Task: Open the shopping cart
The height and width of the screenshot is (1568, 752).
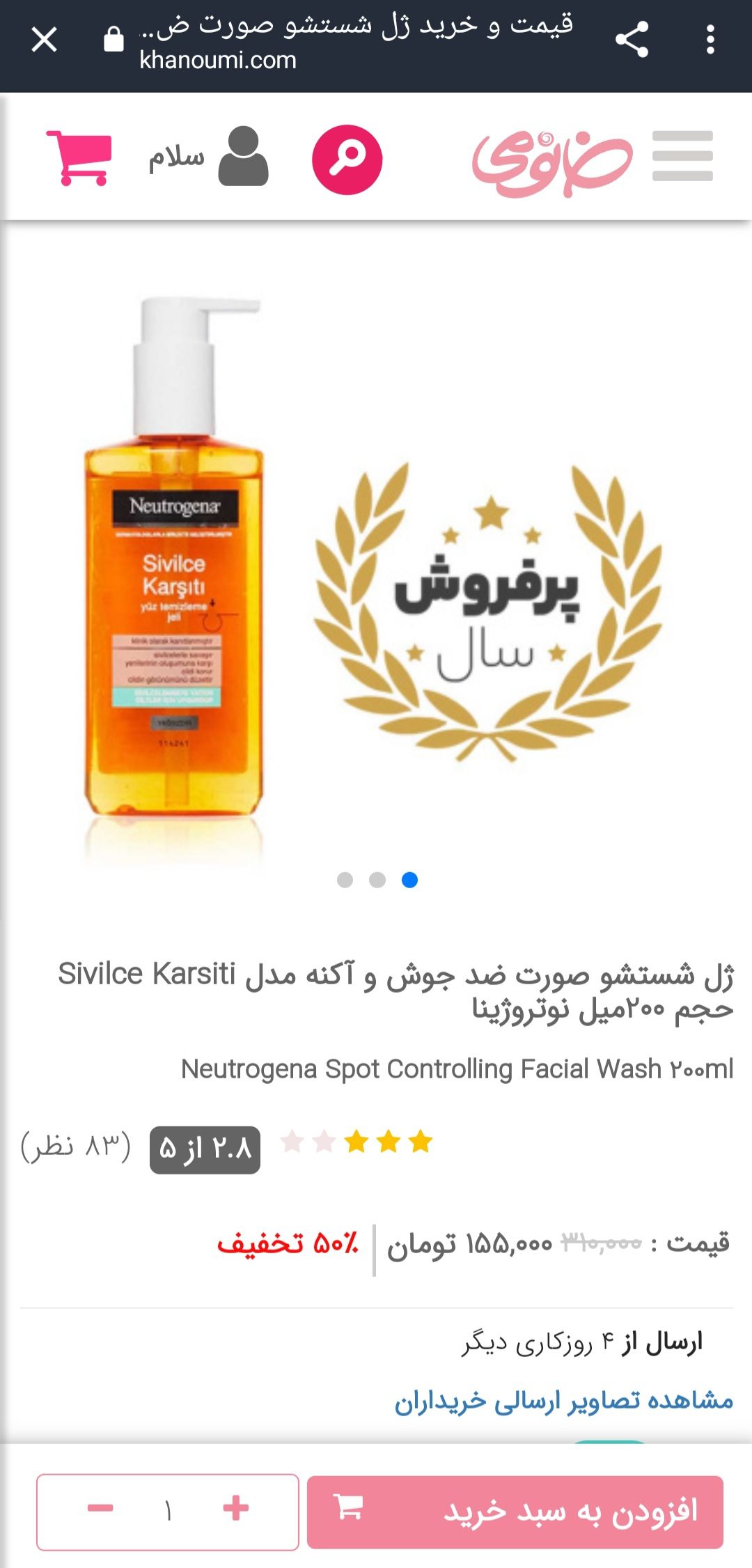Action: [x=79, y=157]
